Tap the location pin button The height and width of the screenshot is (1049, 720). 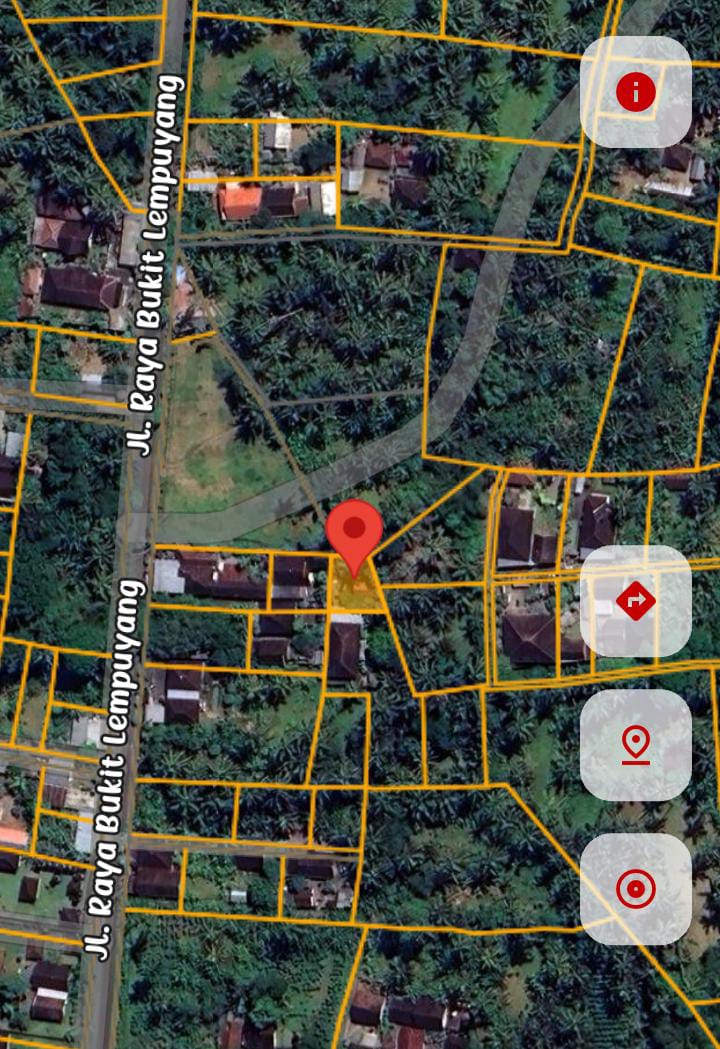click(635, 745)
